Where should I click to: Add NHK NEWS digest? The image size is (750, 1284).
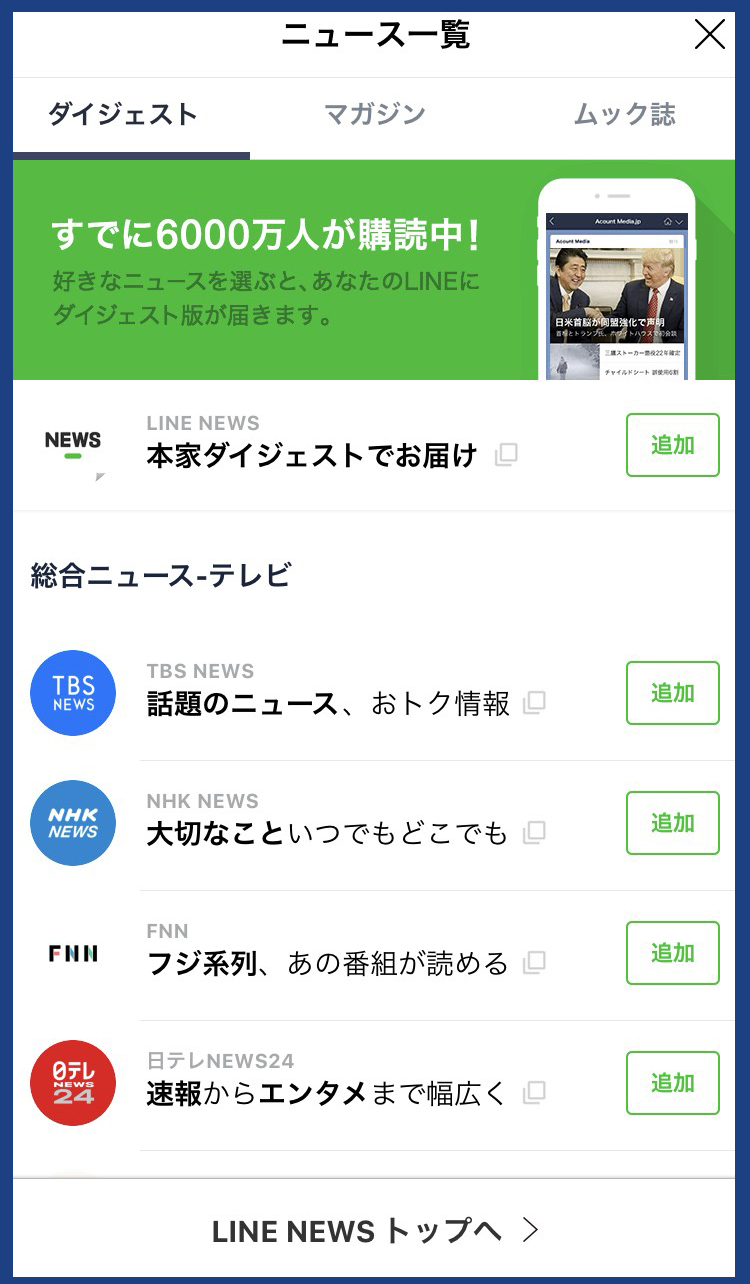672,823
